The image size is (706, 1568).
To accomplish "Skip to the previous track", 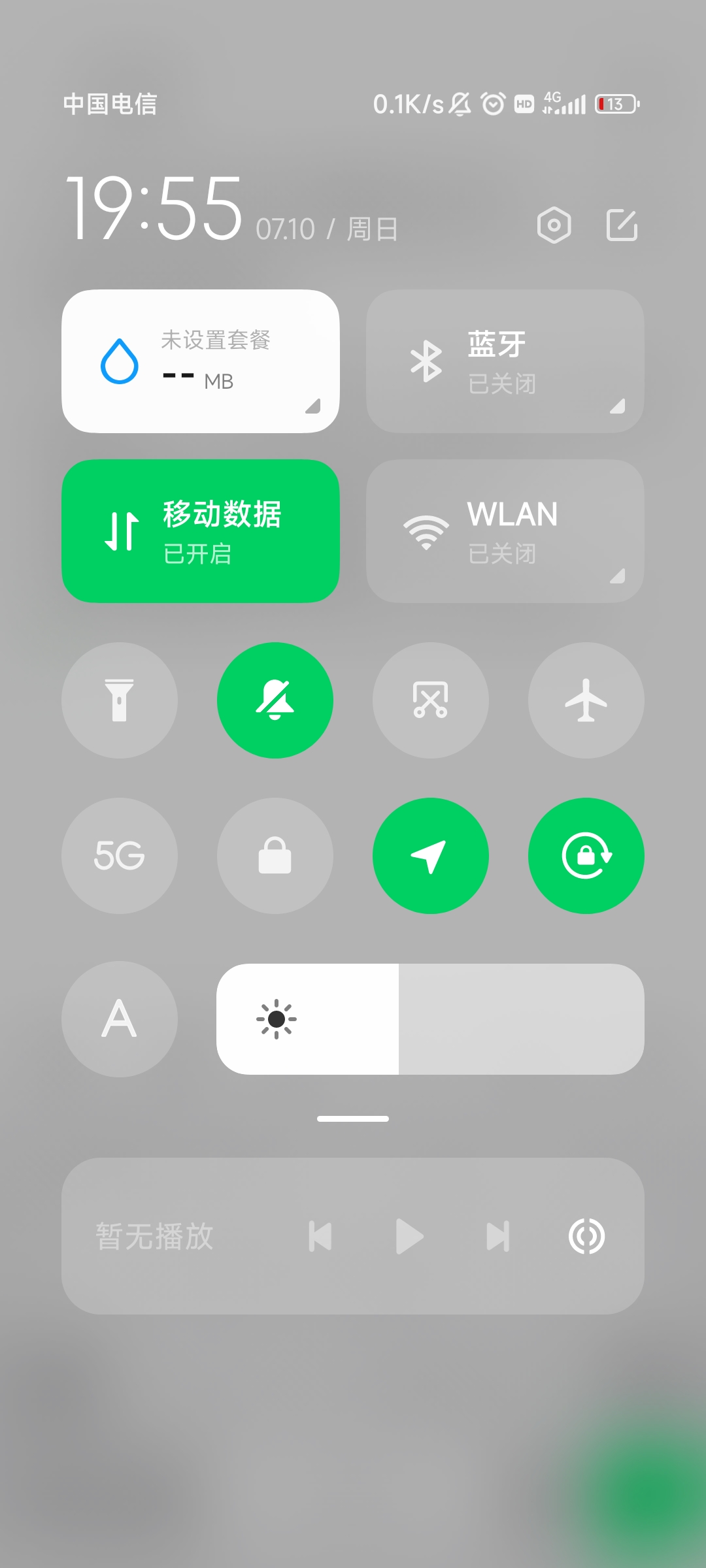I will point(320,1236).
